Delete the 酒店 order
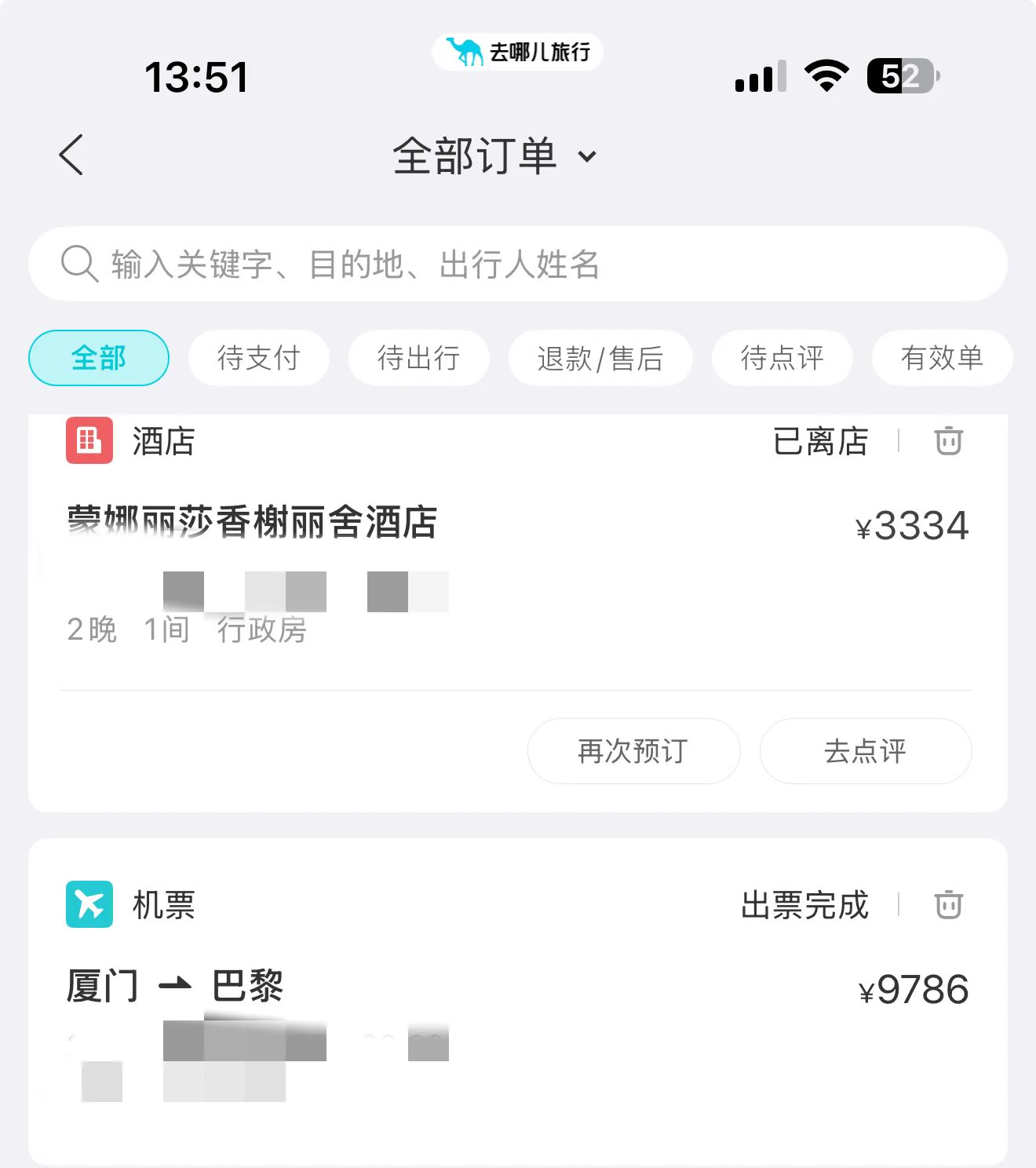 tap(948, 440)
